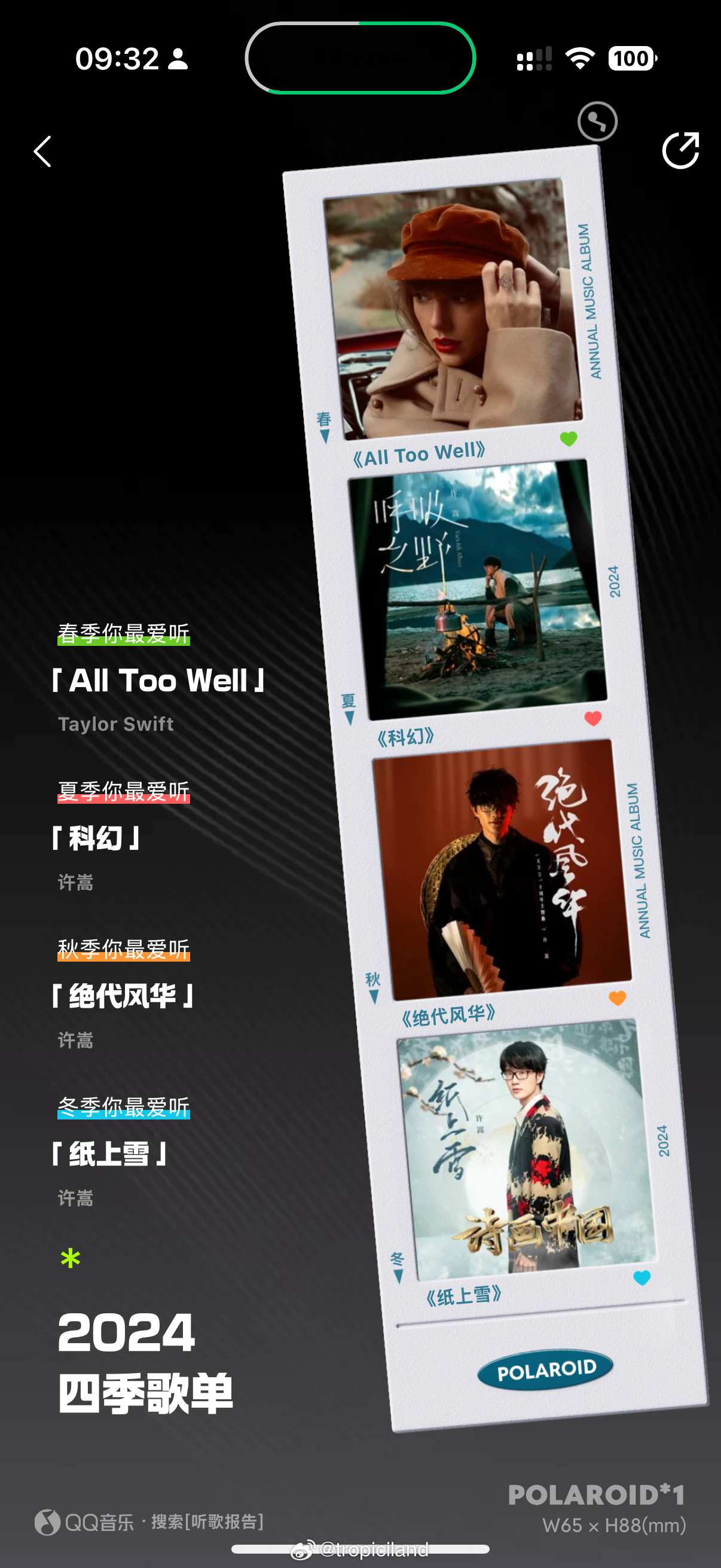Share the 2024 seasonal playlist report
The width and height of the screenshot is (721, 1568).
point(680,150)
